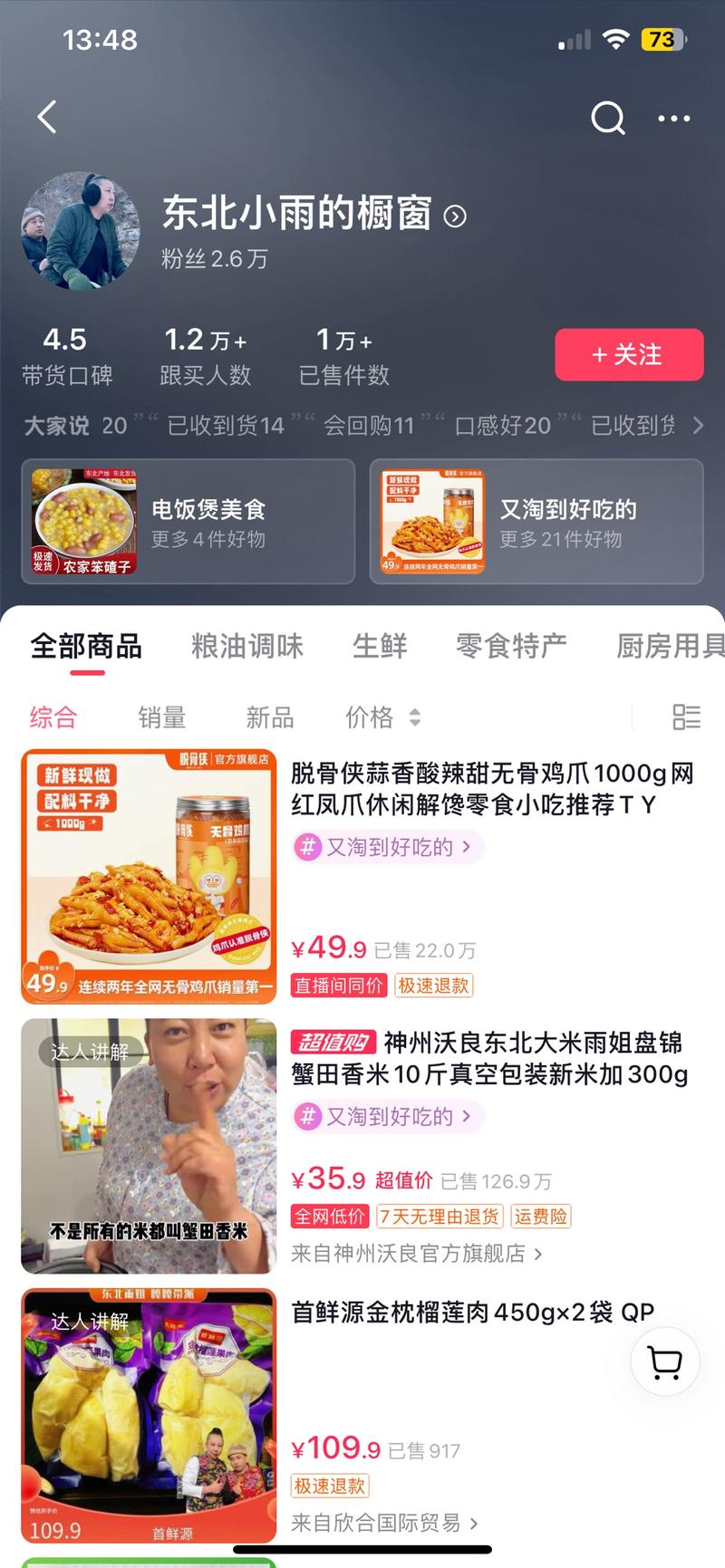This screenshot has height=1568, width=725.
Task: Tap the hashtag icon on 又淘到好吃的 tag
Action: point(308,847)
